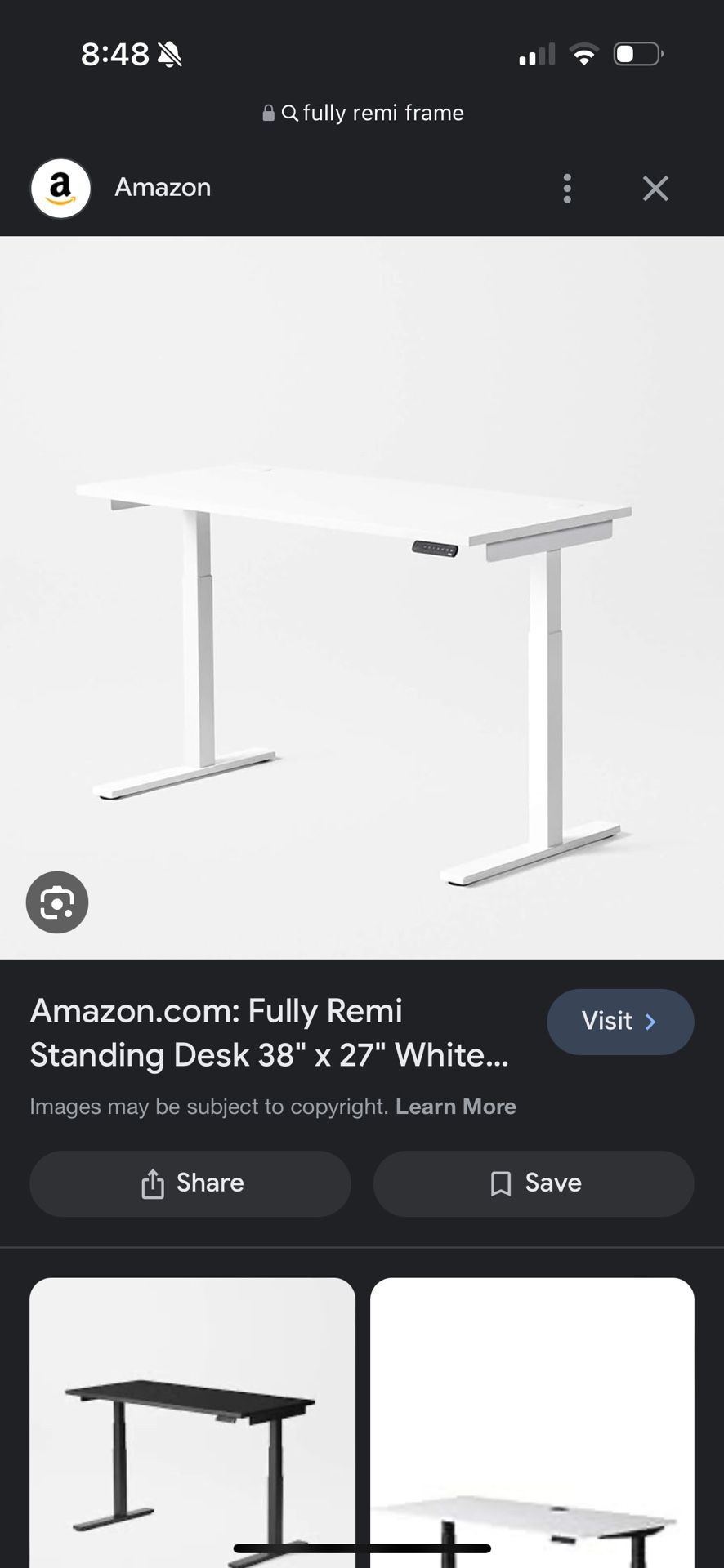Close the Amazon image preview panel
724x1568 pixels.
point(655,188)
